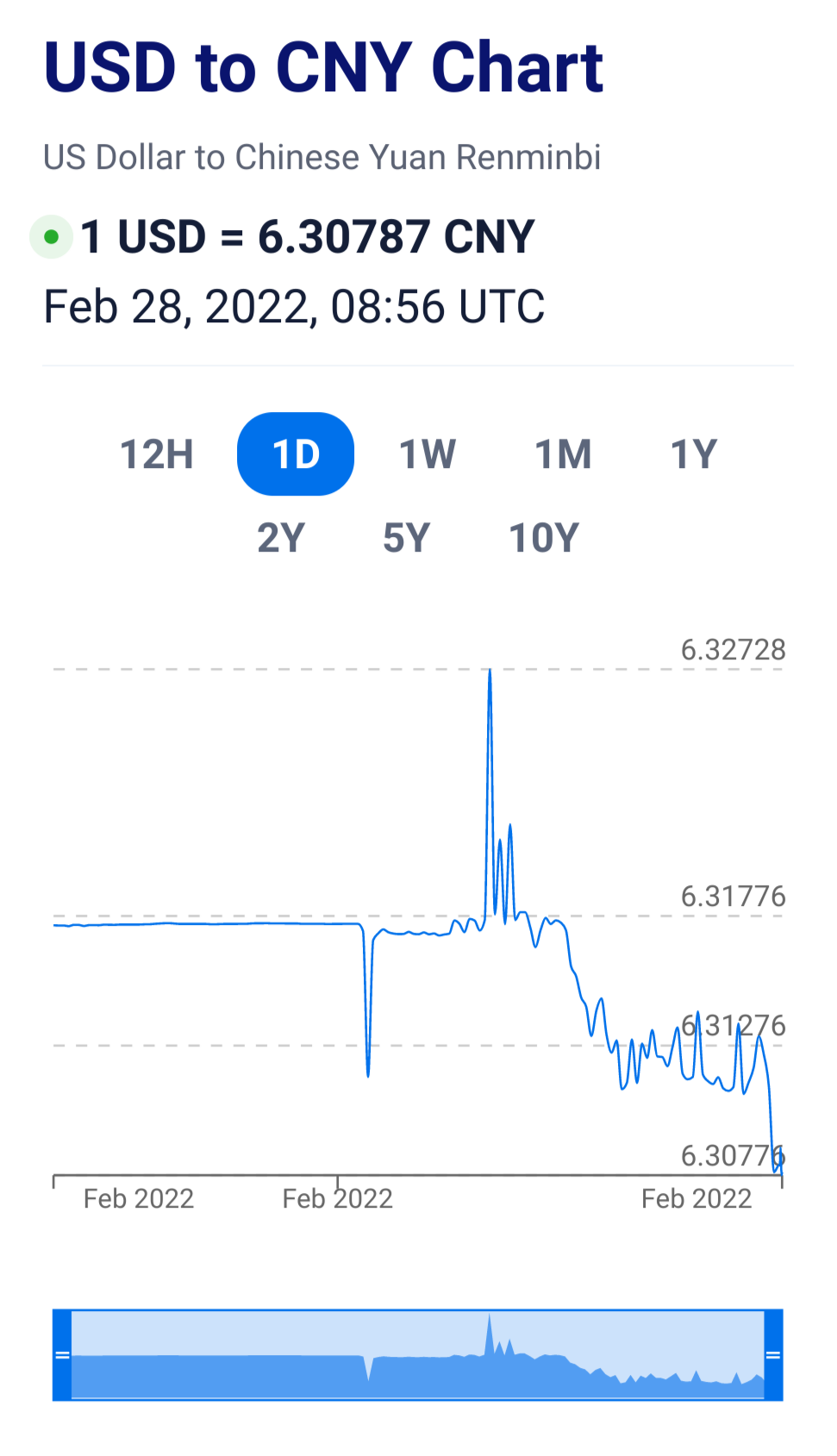
Task: Tap the left handle of the range selector
Action: (x=62, y=1355)
